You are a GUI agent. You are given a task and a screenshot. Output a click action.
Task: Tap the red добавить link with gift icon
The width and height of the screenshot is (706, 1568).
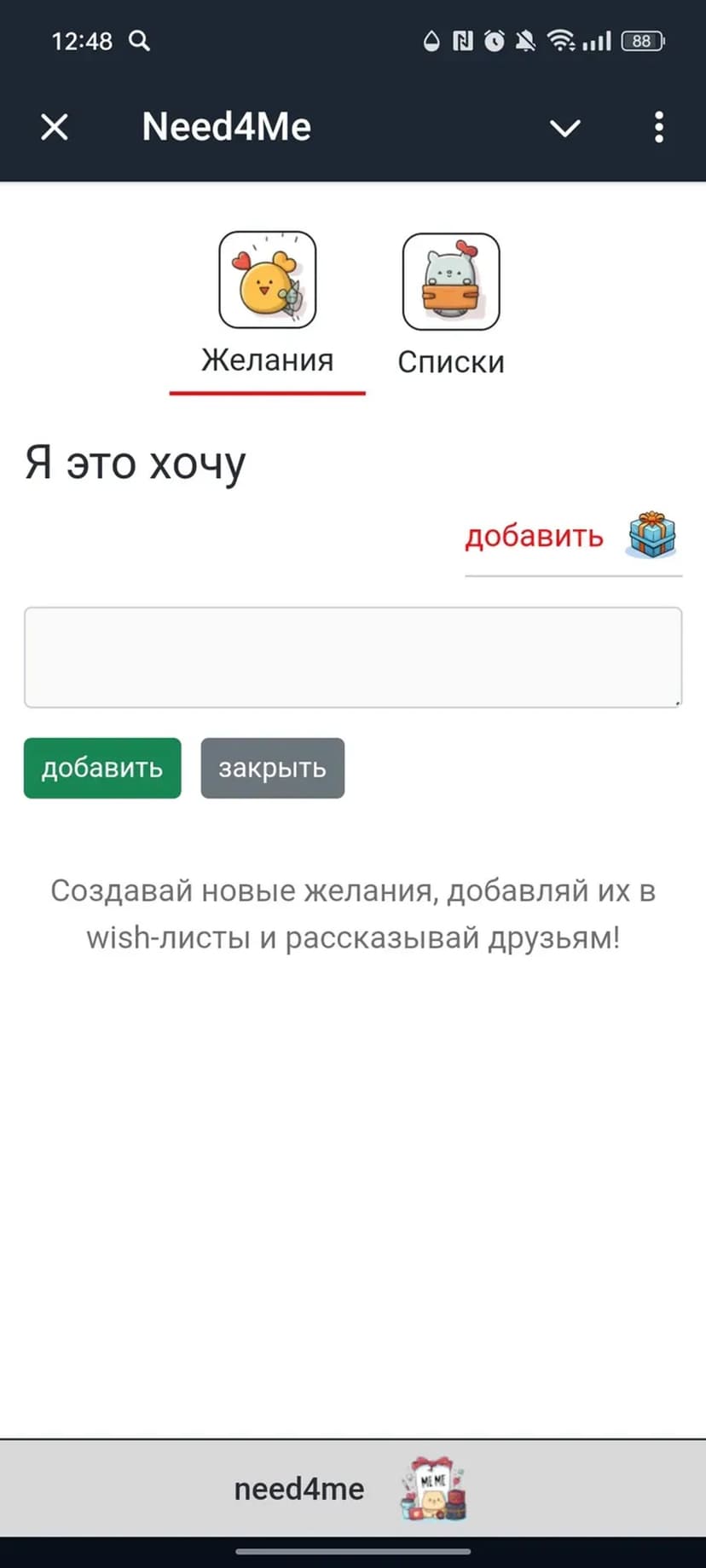[570, 537]
